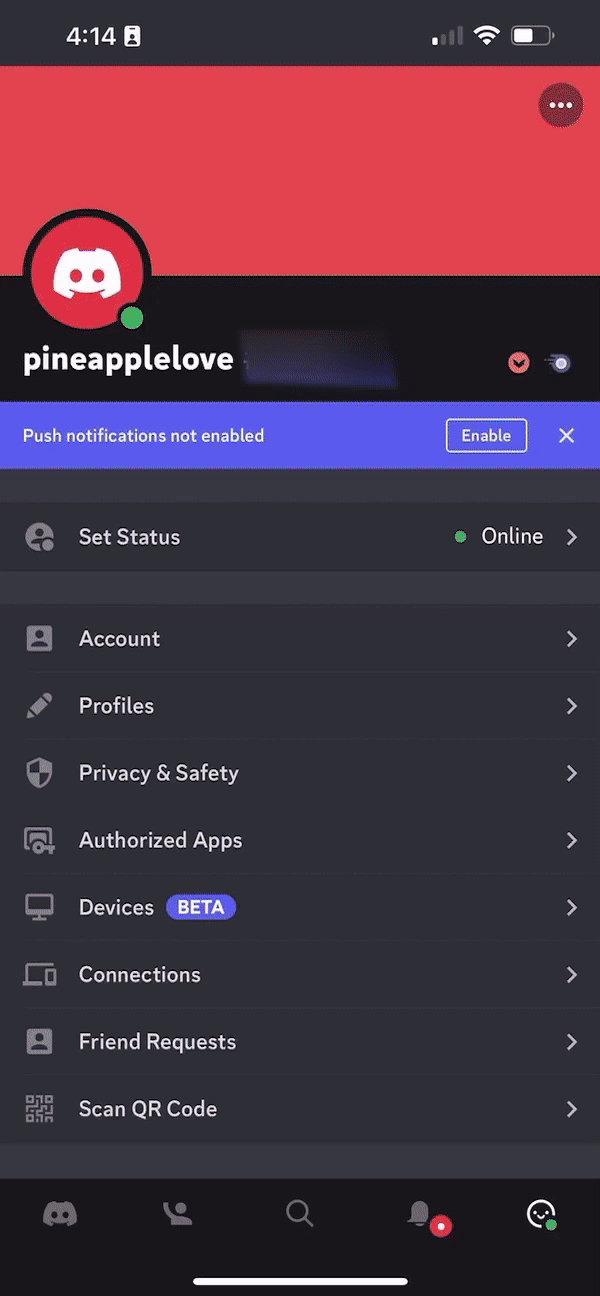Open Connections settings
Viewport: 600px width, 1296px height.
coord(300,974)
